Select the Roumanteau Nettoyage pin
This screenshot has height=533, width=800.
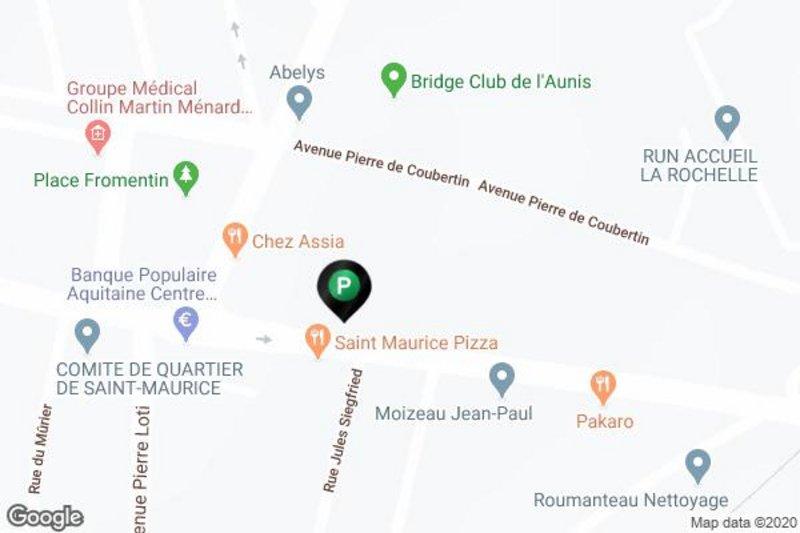tap(698, 465)
